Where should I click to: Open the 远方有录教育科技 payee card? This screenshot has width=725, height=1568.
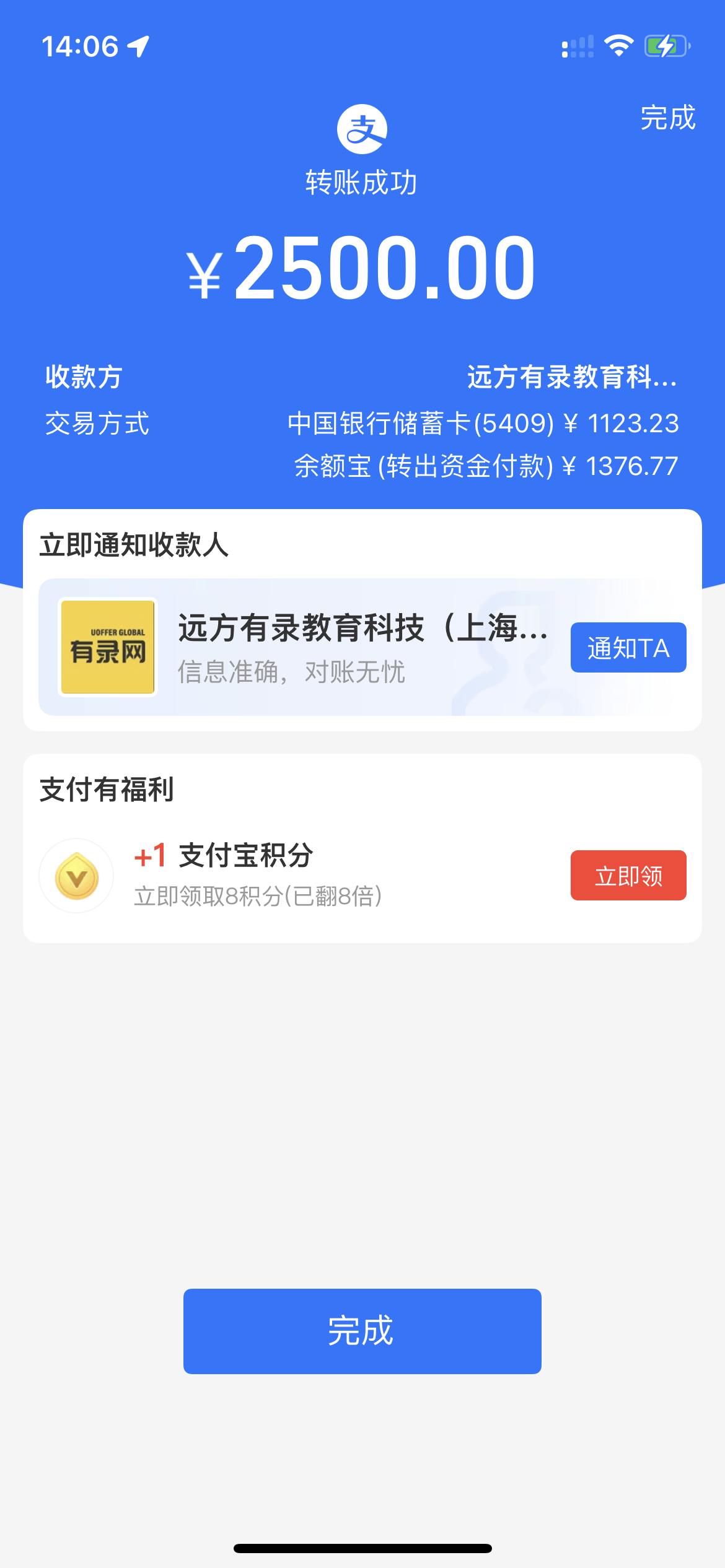(x=310, y=647)
